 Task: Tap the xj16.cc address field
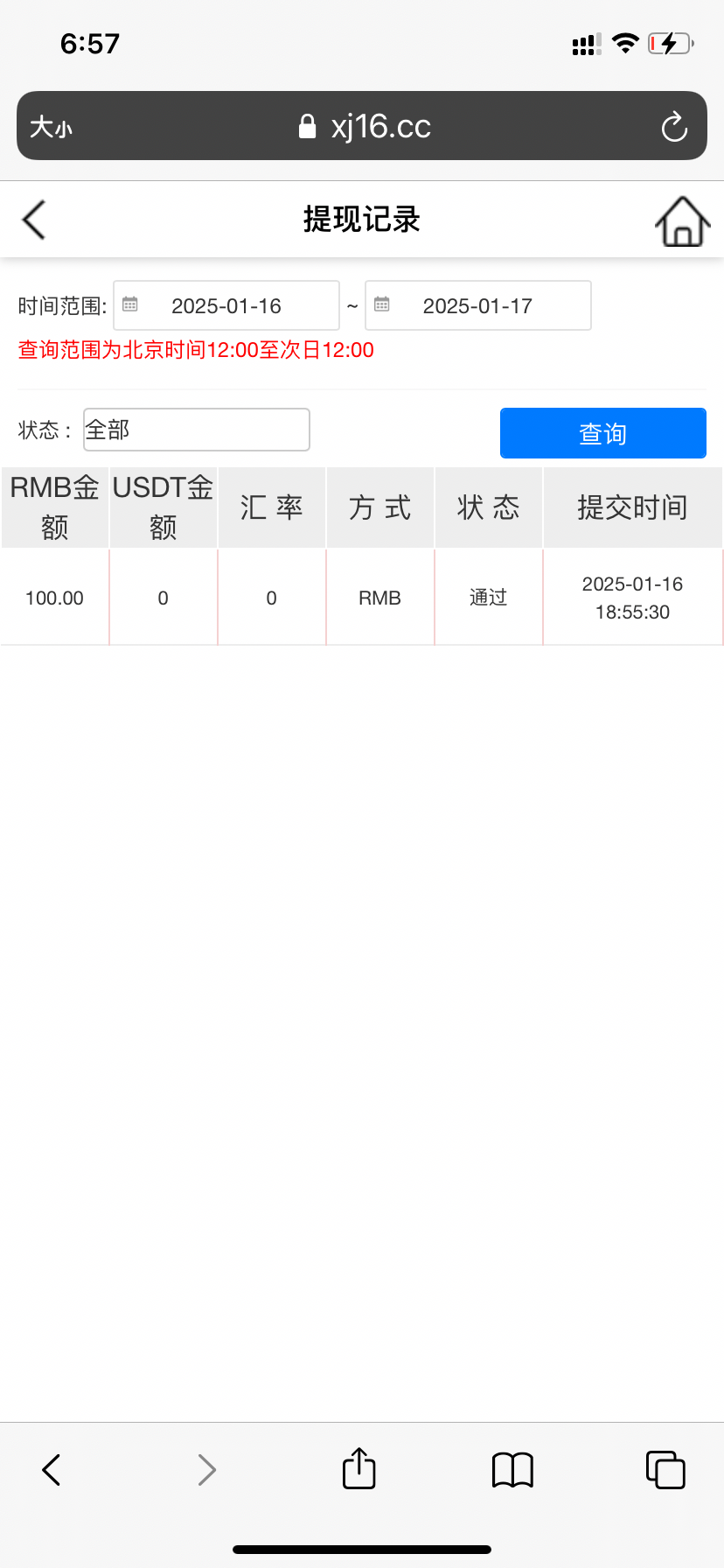coord(365,127)
